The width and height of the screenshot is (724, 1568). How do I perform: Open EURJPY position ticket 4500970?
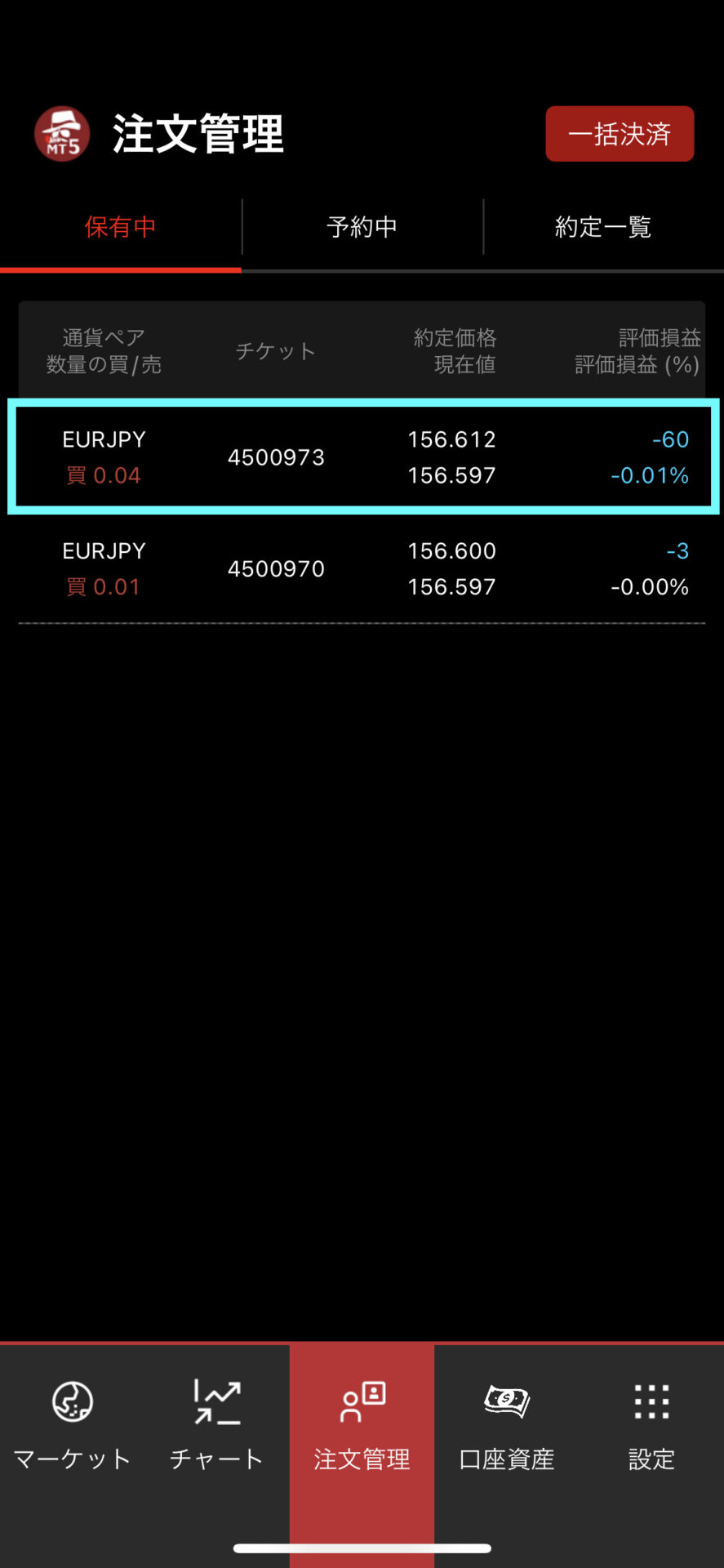(362, 568)
